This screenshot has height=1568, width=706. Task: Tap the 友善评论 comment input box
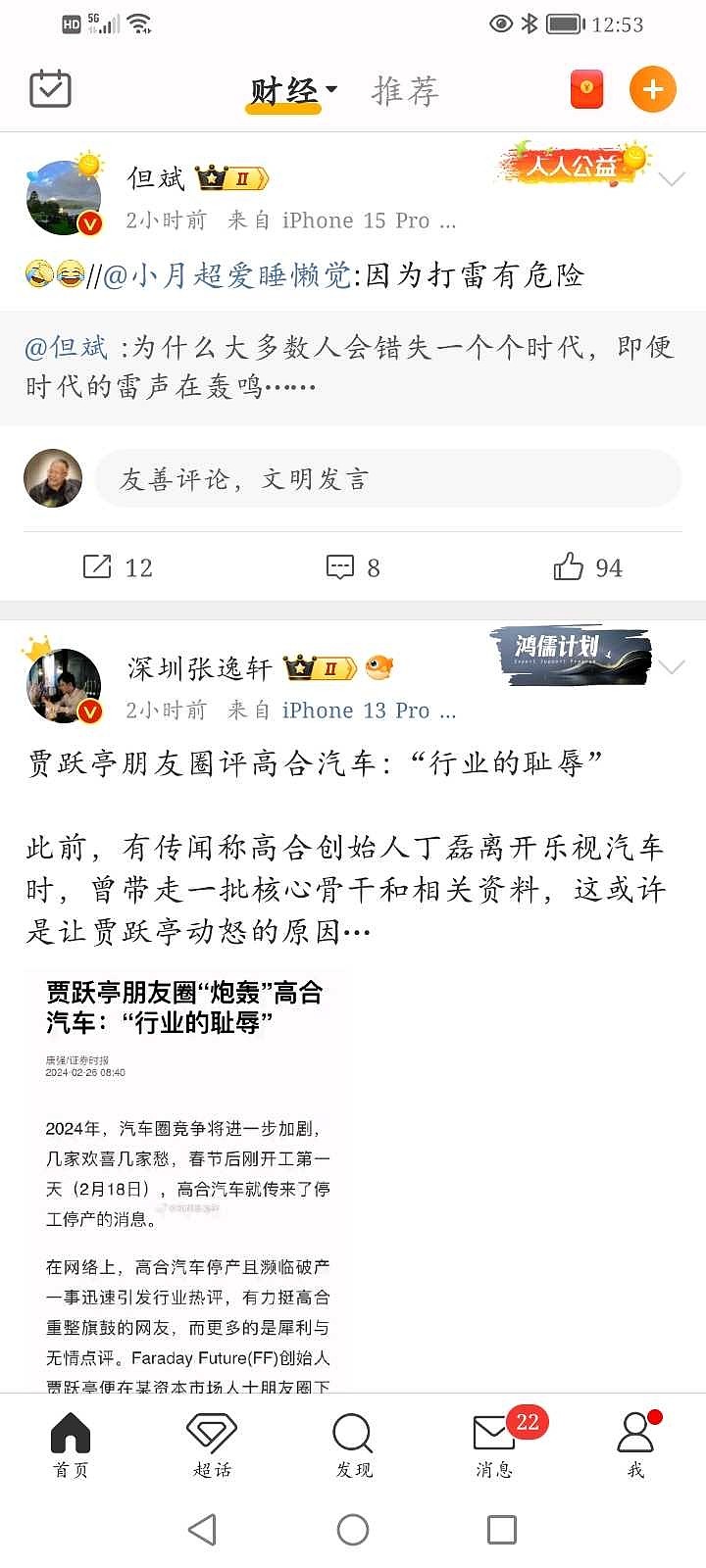pos(388,478)
